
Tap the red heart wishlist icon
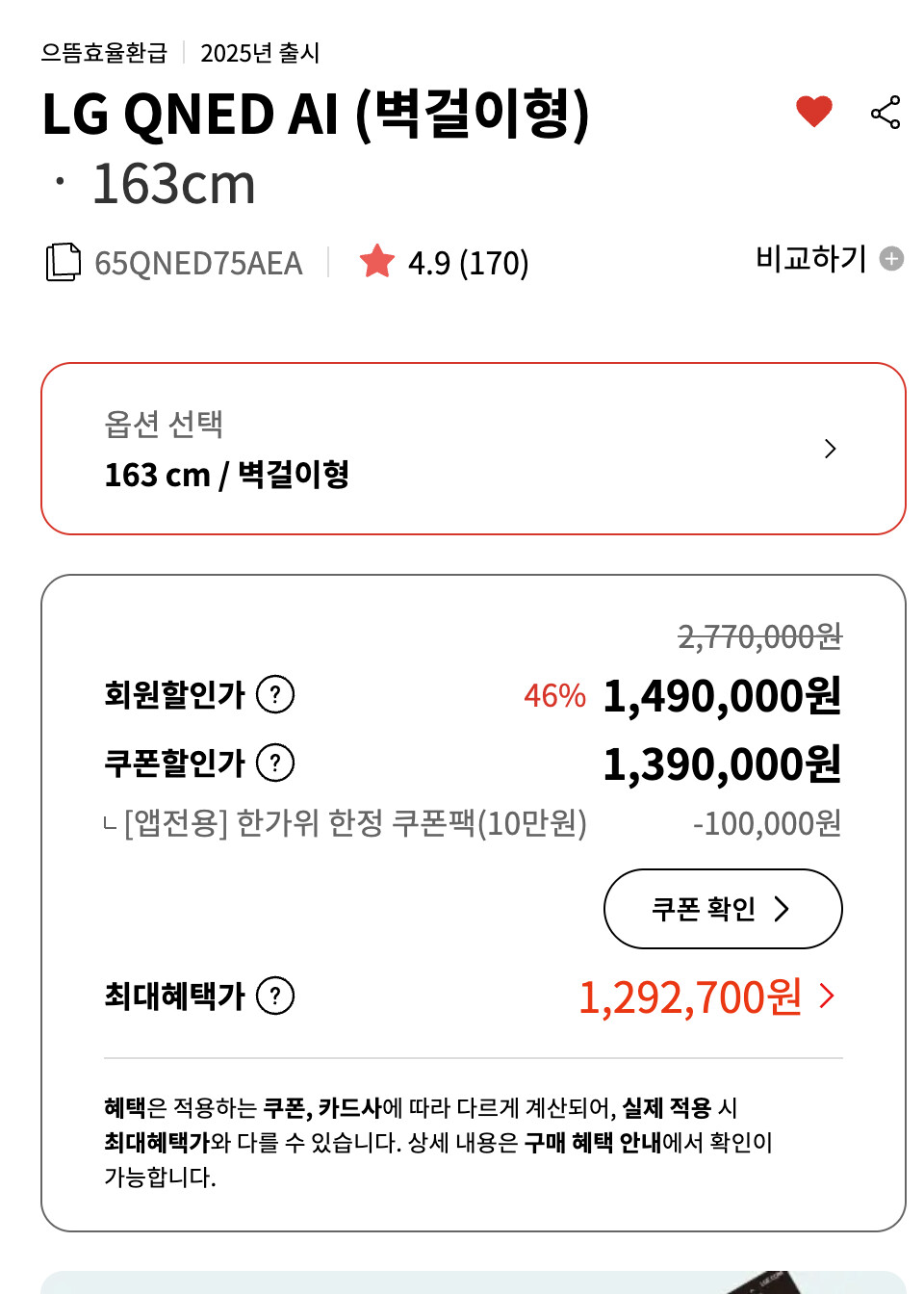(x=813, y=112)
